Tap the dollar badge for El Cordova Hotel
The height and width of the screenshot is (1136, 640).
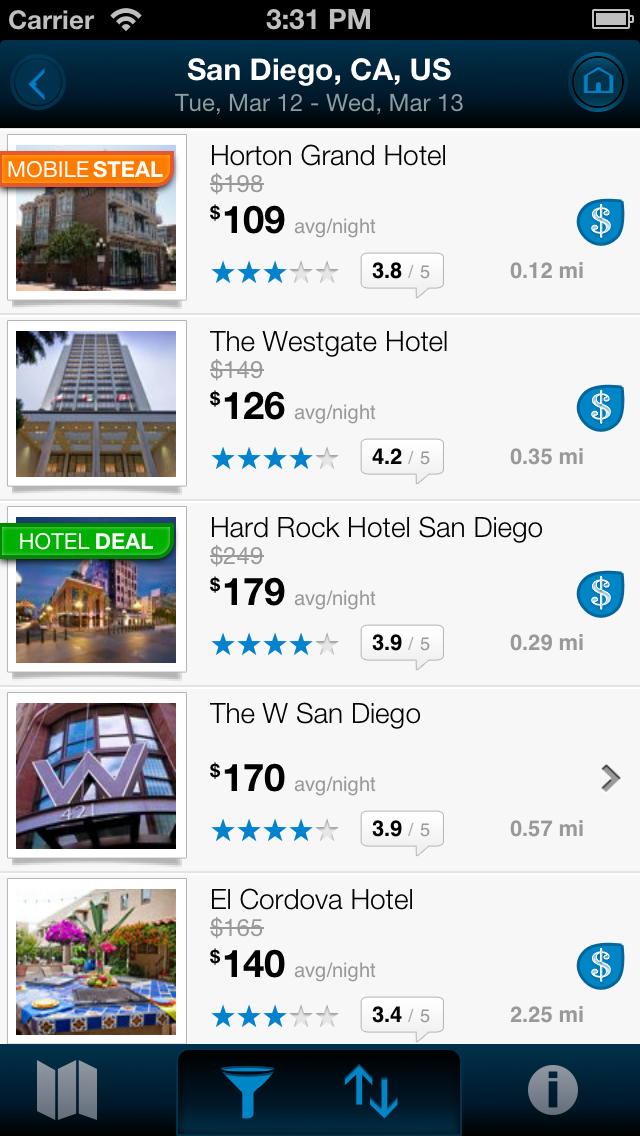click(x=600, y=966)
